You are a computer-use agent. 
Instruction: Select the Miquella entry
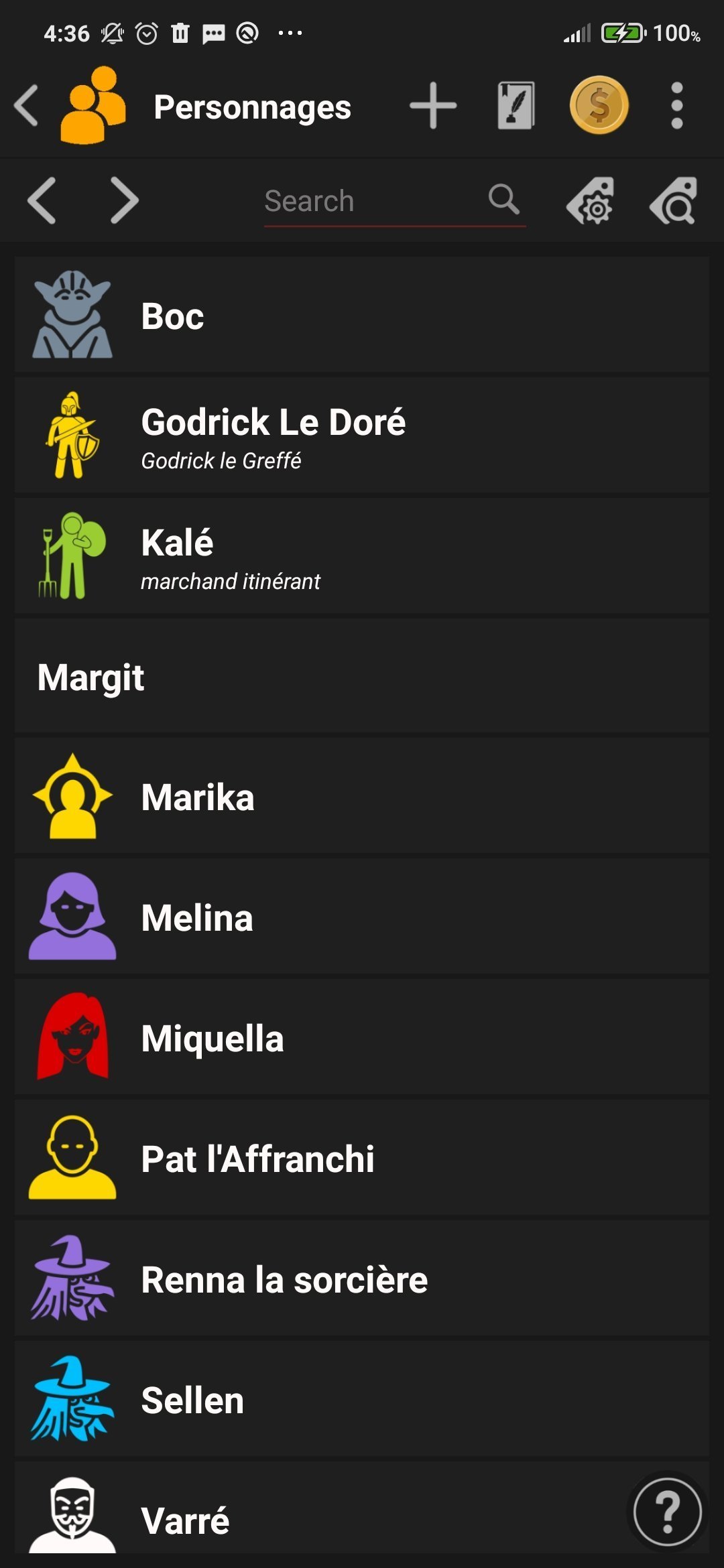click(x=362, y=1038)
